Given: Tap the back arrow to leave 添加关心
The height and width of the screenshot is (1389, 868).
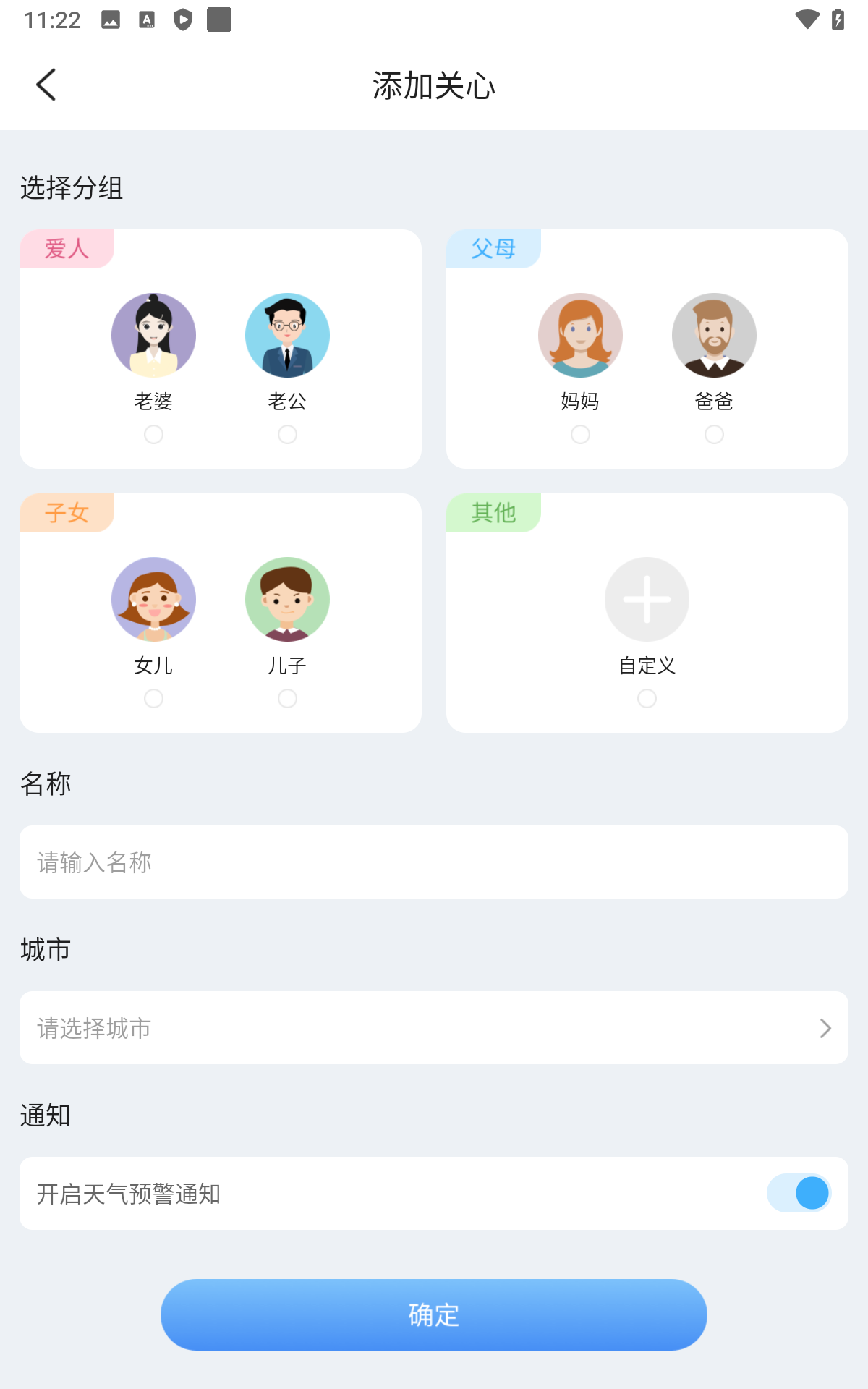Looking at the screenshot, I should (46, 84).
